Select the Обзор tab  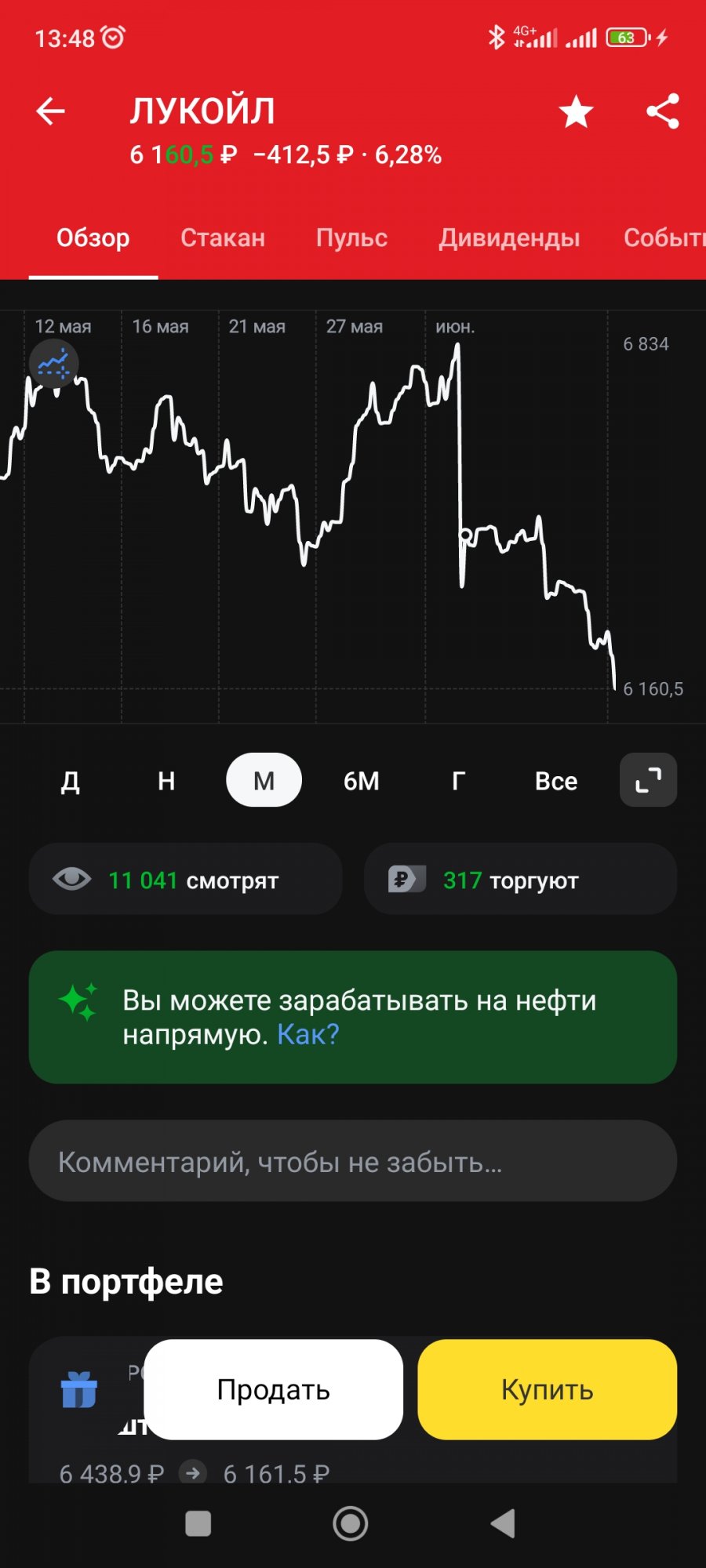(93, 238)
